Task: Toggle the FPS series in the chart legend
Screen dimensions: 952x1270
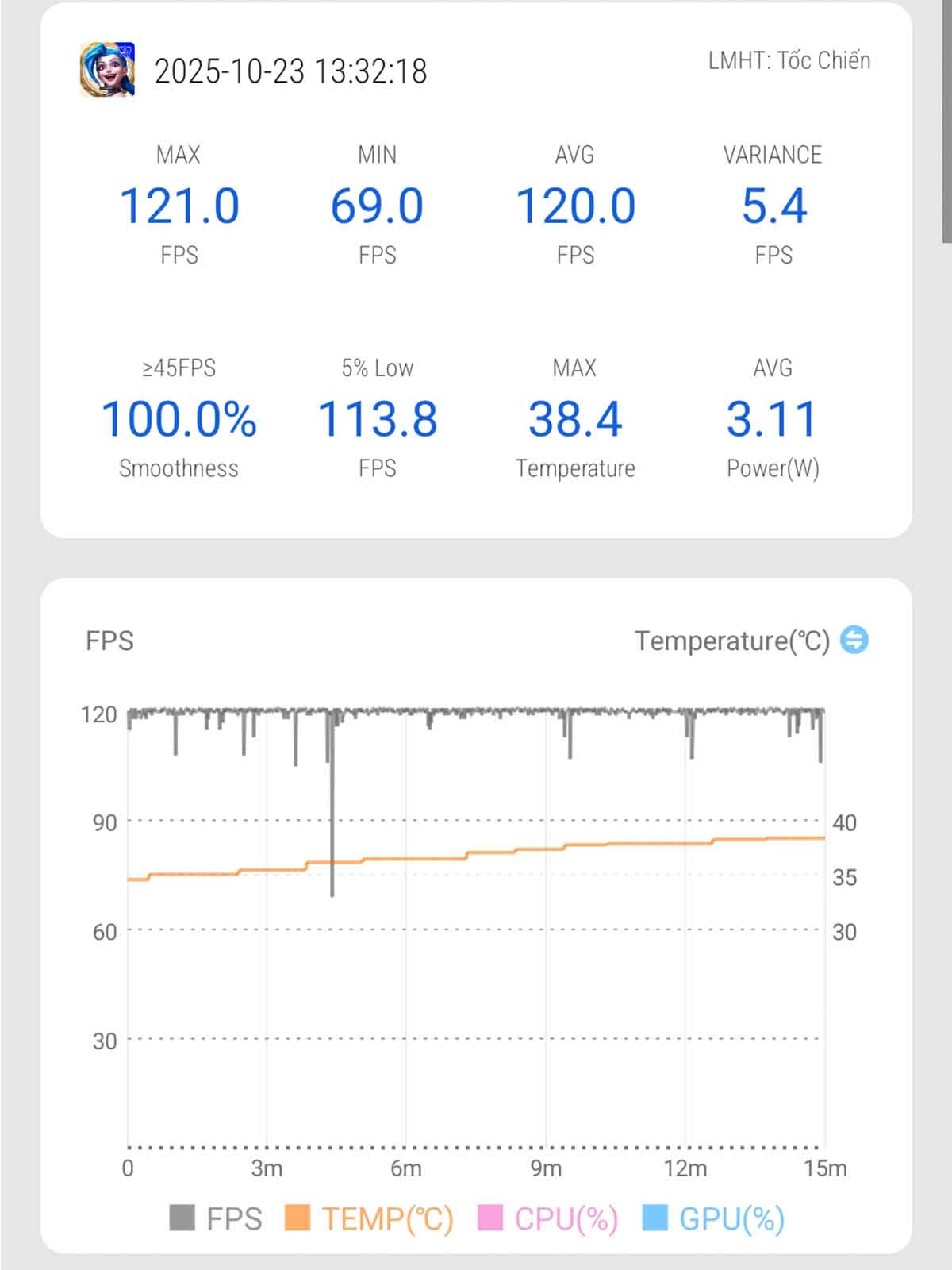Action: point(216,1218)
